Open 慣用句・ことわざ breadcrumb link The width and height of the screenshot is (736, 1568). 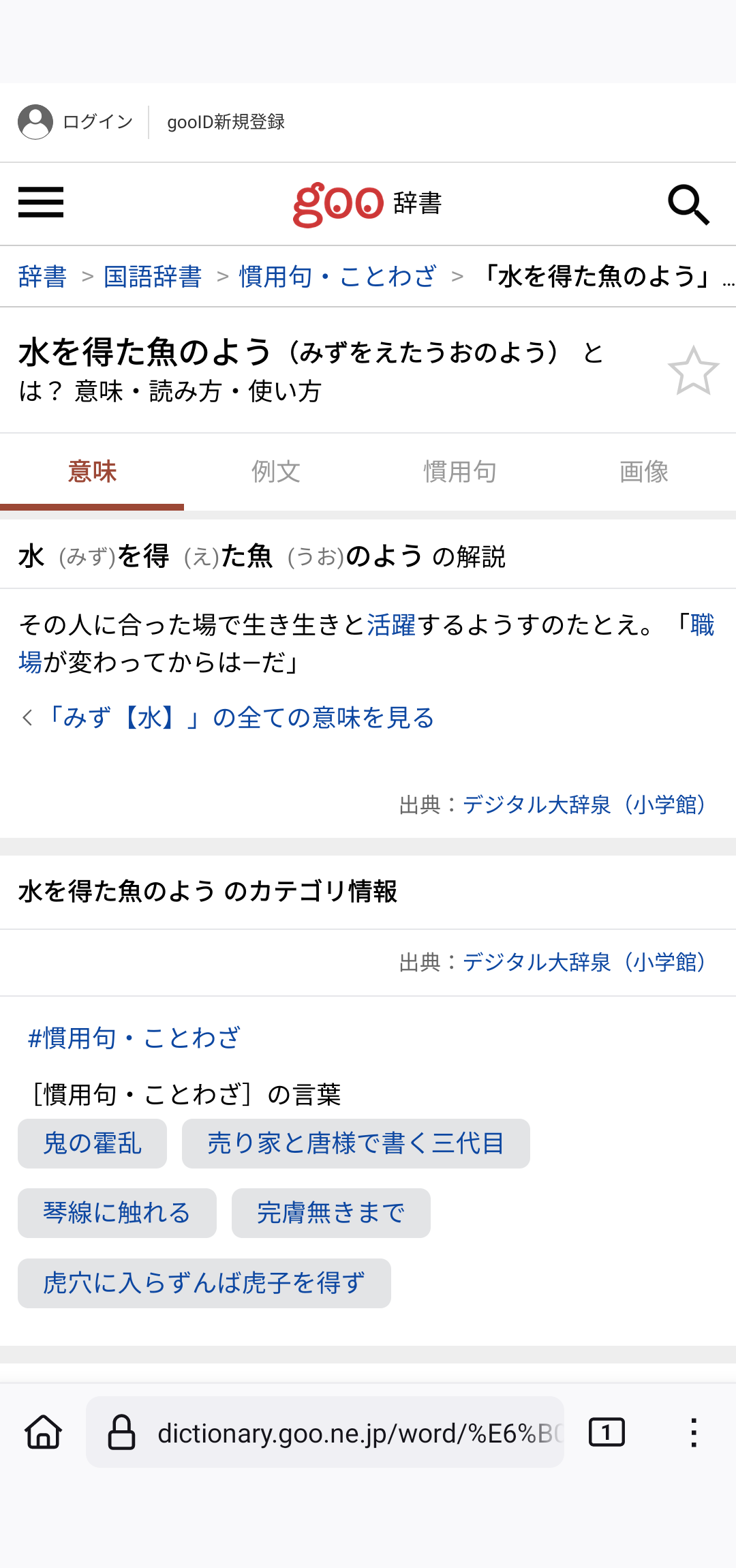click(338, 277)
